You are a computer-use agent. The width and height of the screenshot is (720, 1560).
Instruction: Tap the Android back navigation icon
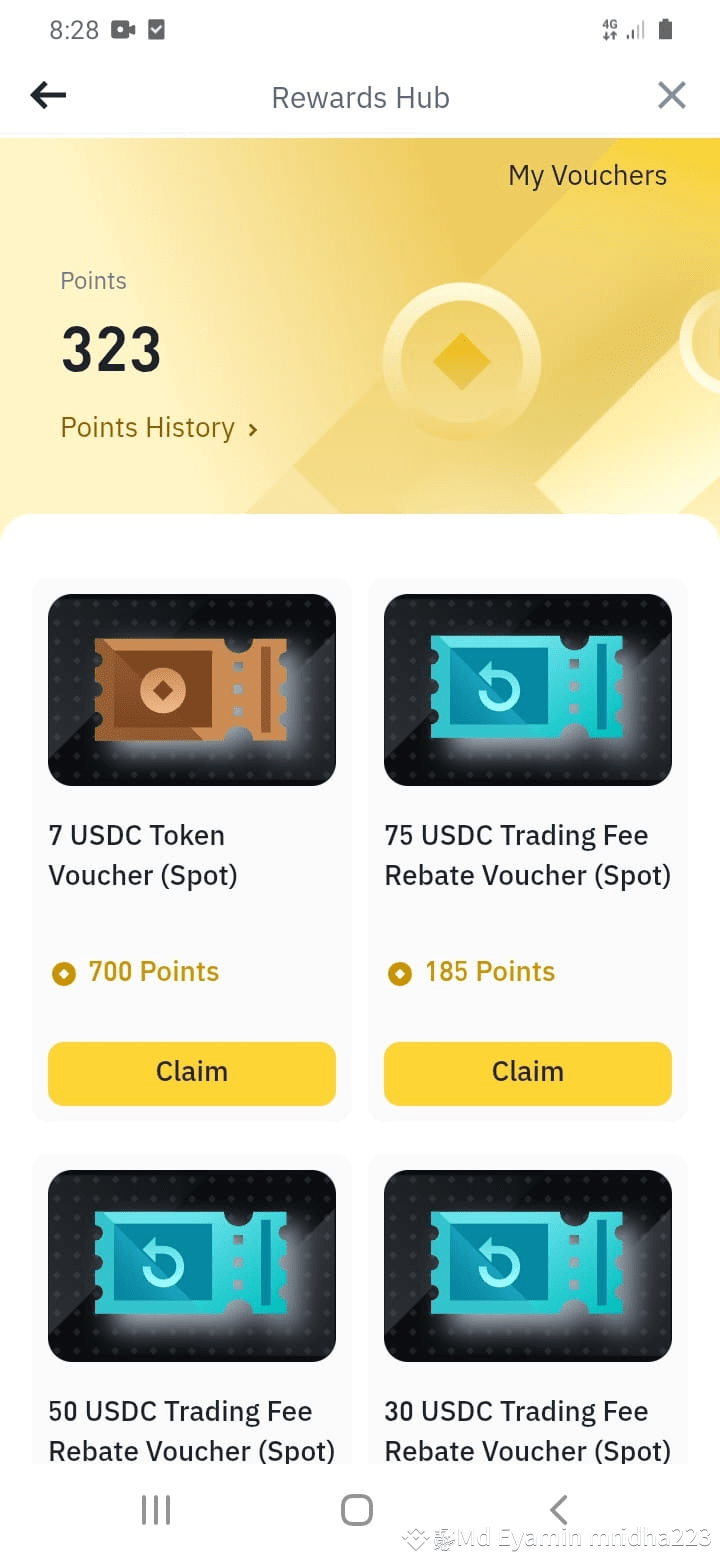pyautogui.click(x=558, y=1510)
